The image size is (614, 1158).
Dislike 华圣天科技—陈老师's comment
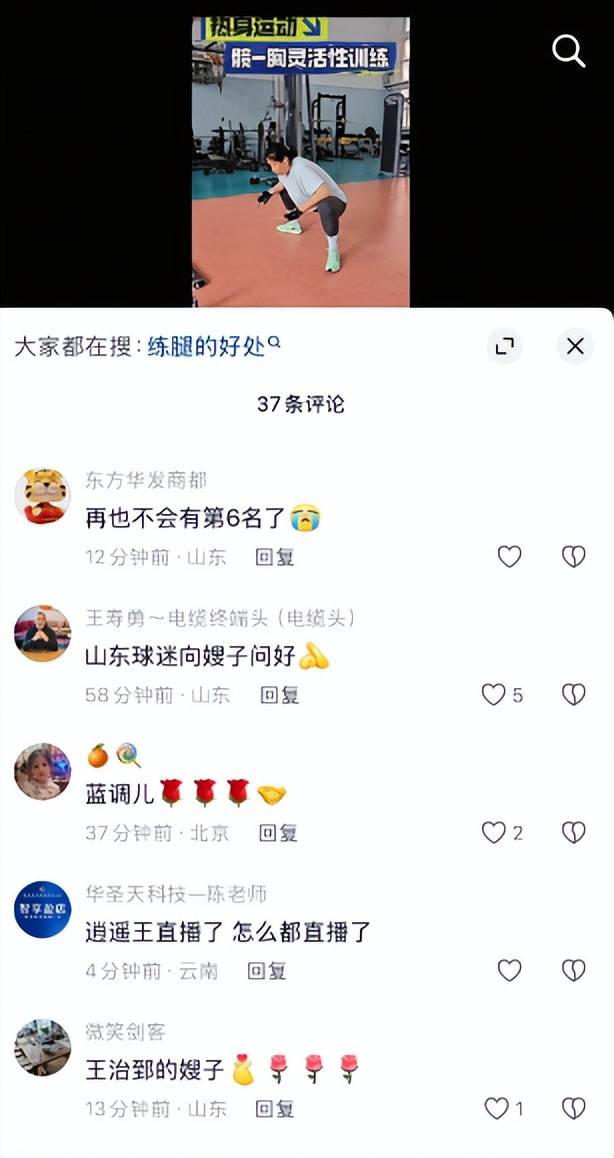[x=573, y=970]
